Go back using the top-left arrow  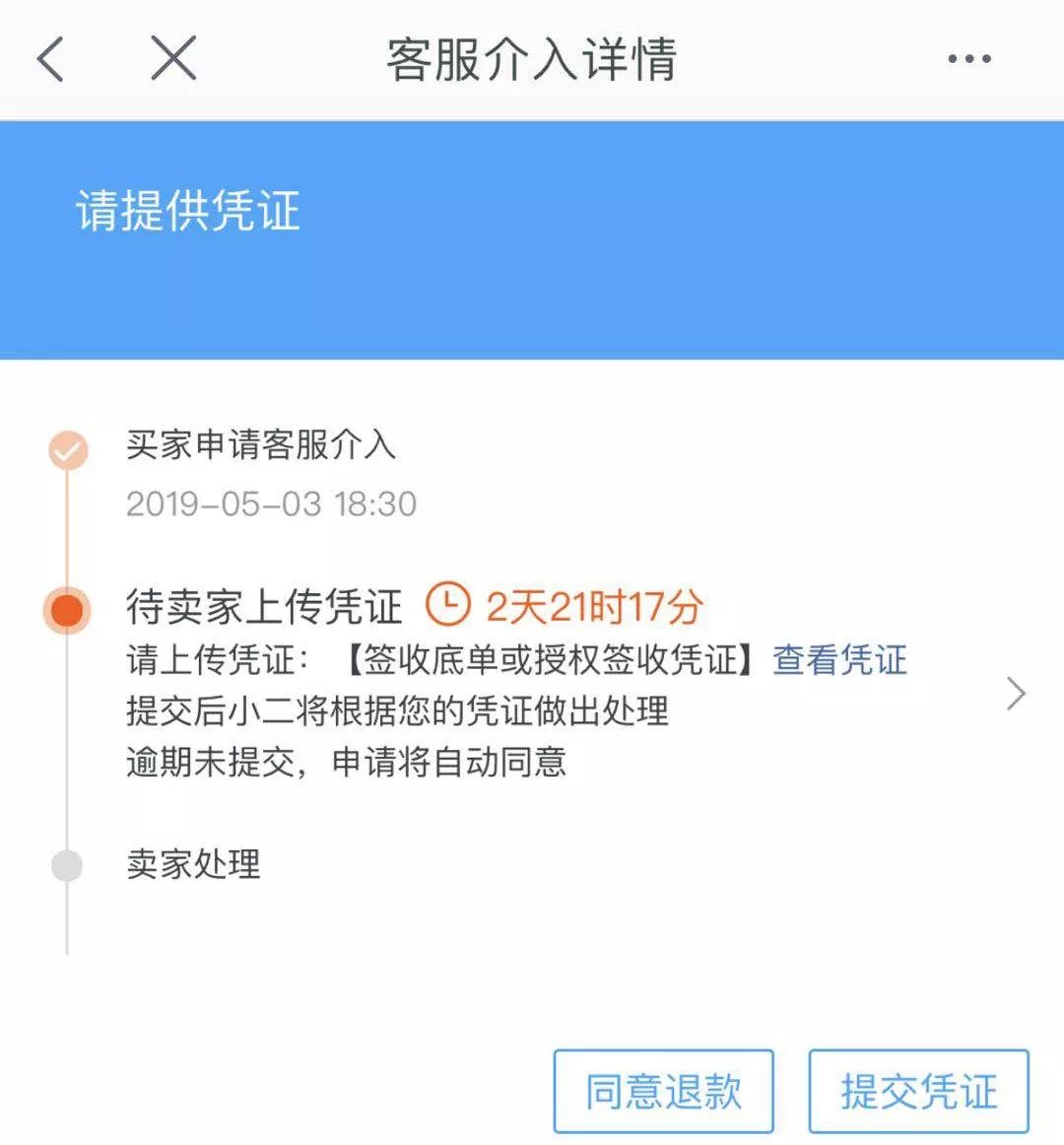click(51, 59)
